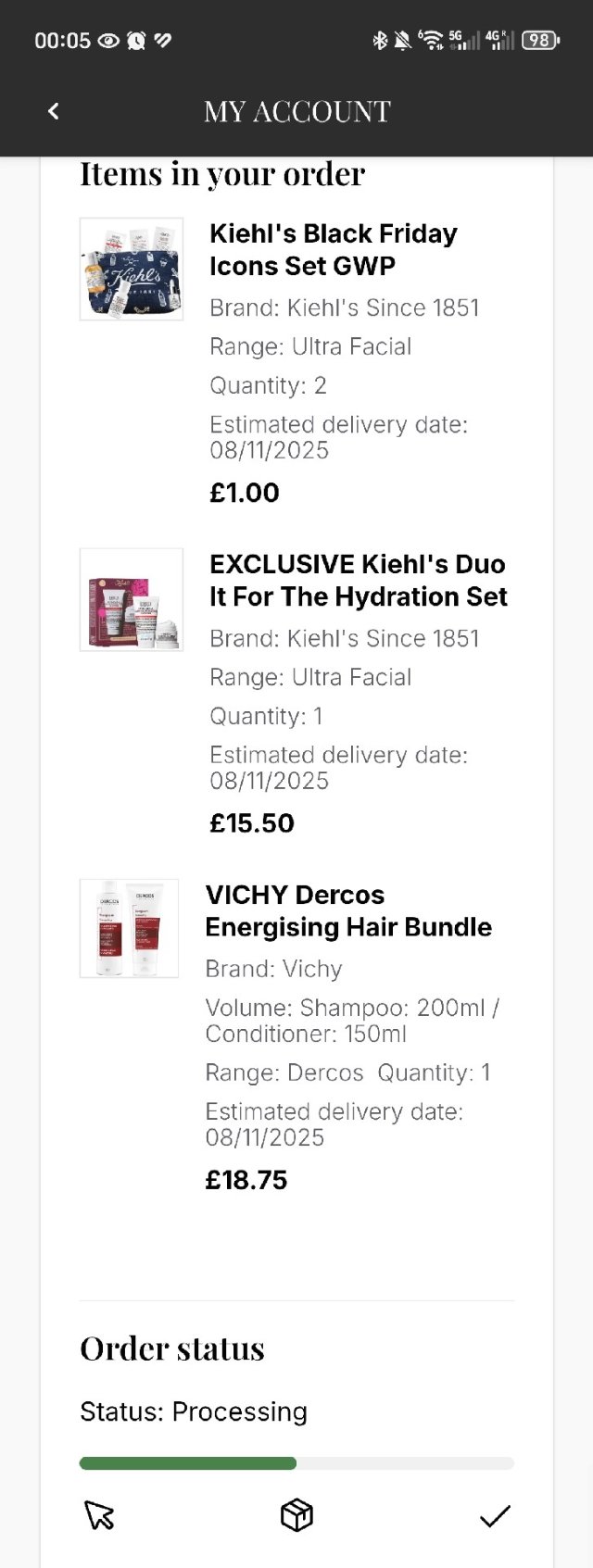Open VICHY Dercos Energising Hair Bundle image
The height and width of the screenshot is (1568, 593).
130,929
